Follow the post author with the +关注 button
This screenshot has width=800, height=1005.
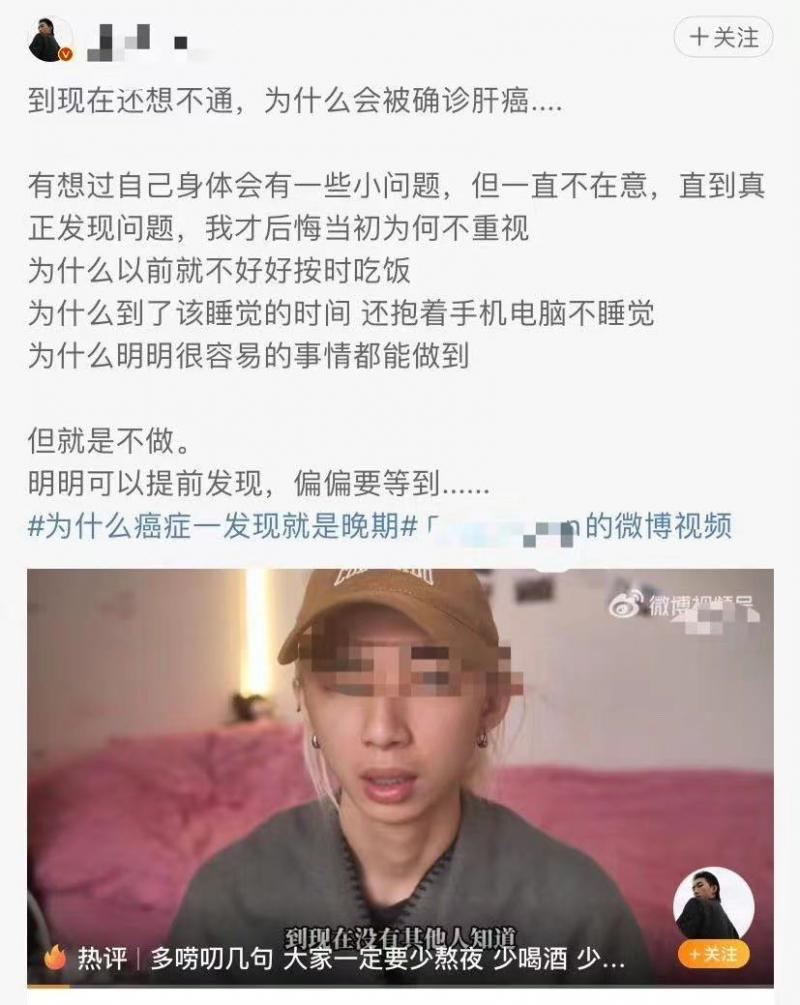(724, 38)
